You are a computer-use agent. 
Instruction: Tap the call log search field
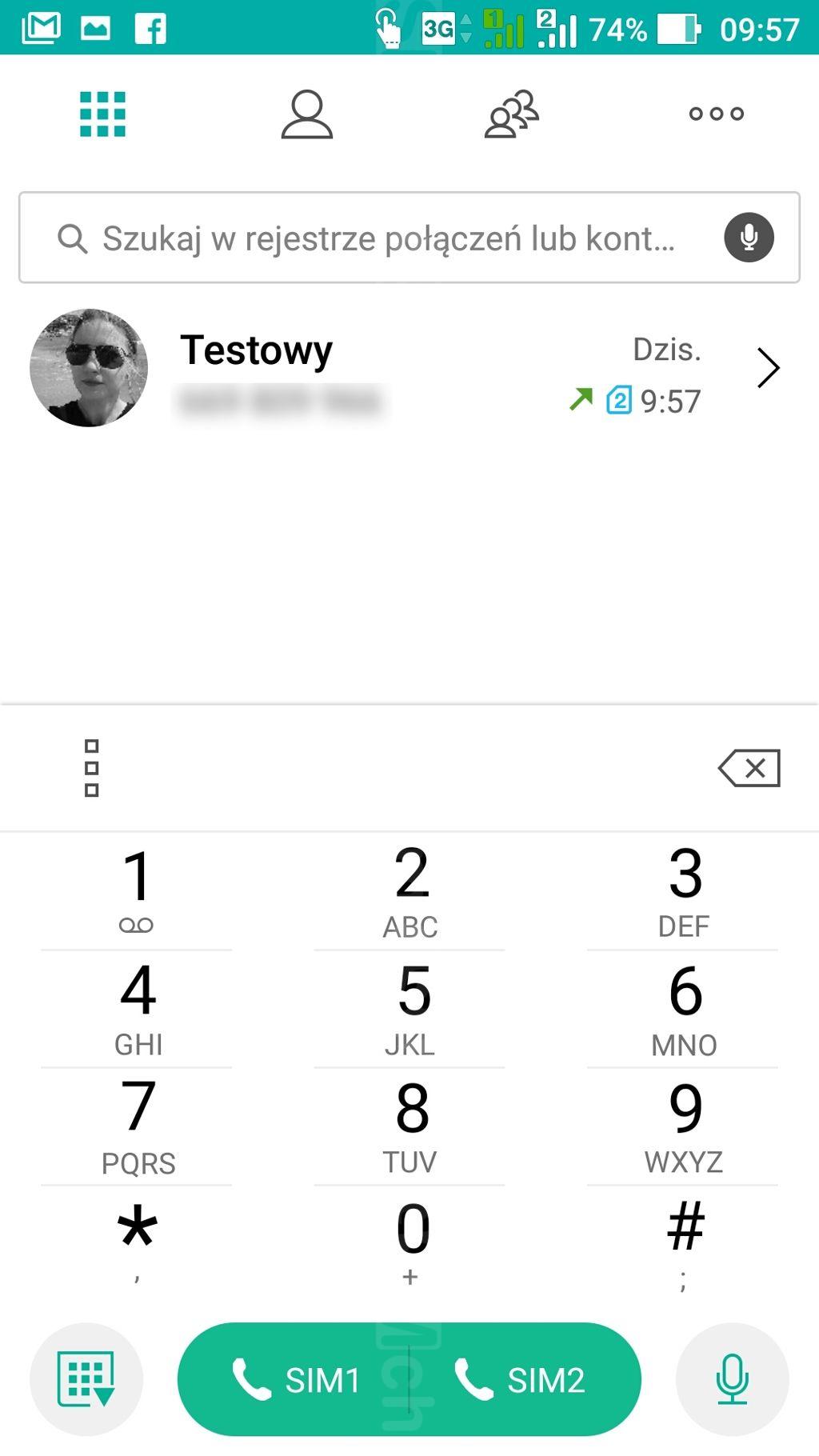tap(409, 238)
